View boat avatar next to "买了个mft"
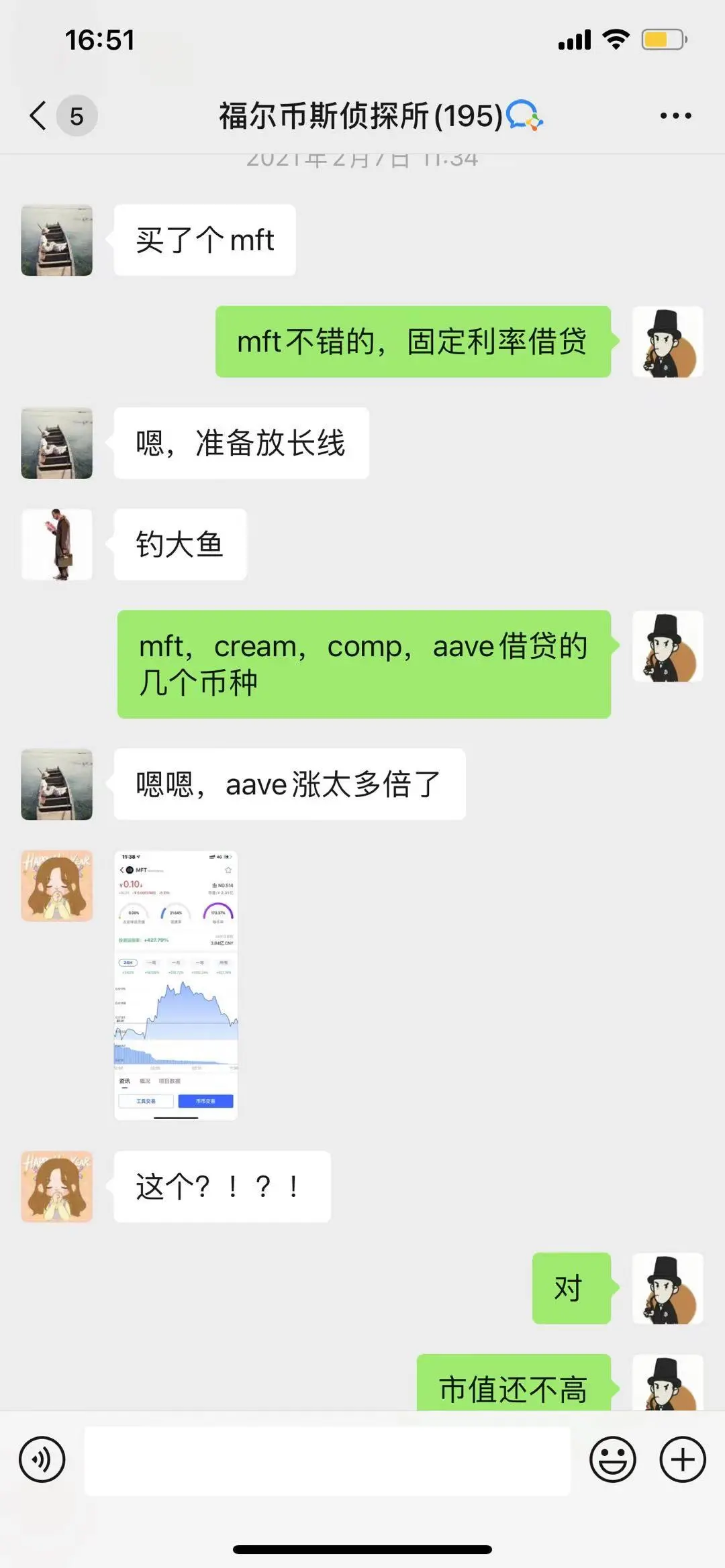The image size is (725, 1568). [x=57, y=240]
